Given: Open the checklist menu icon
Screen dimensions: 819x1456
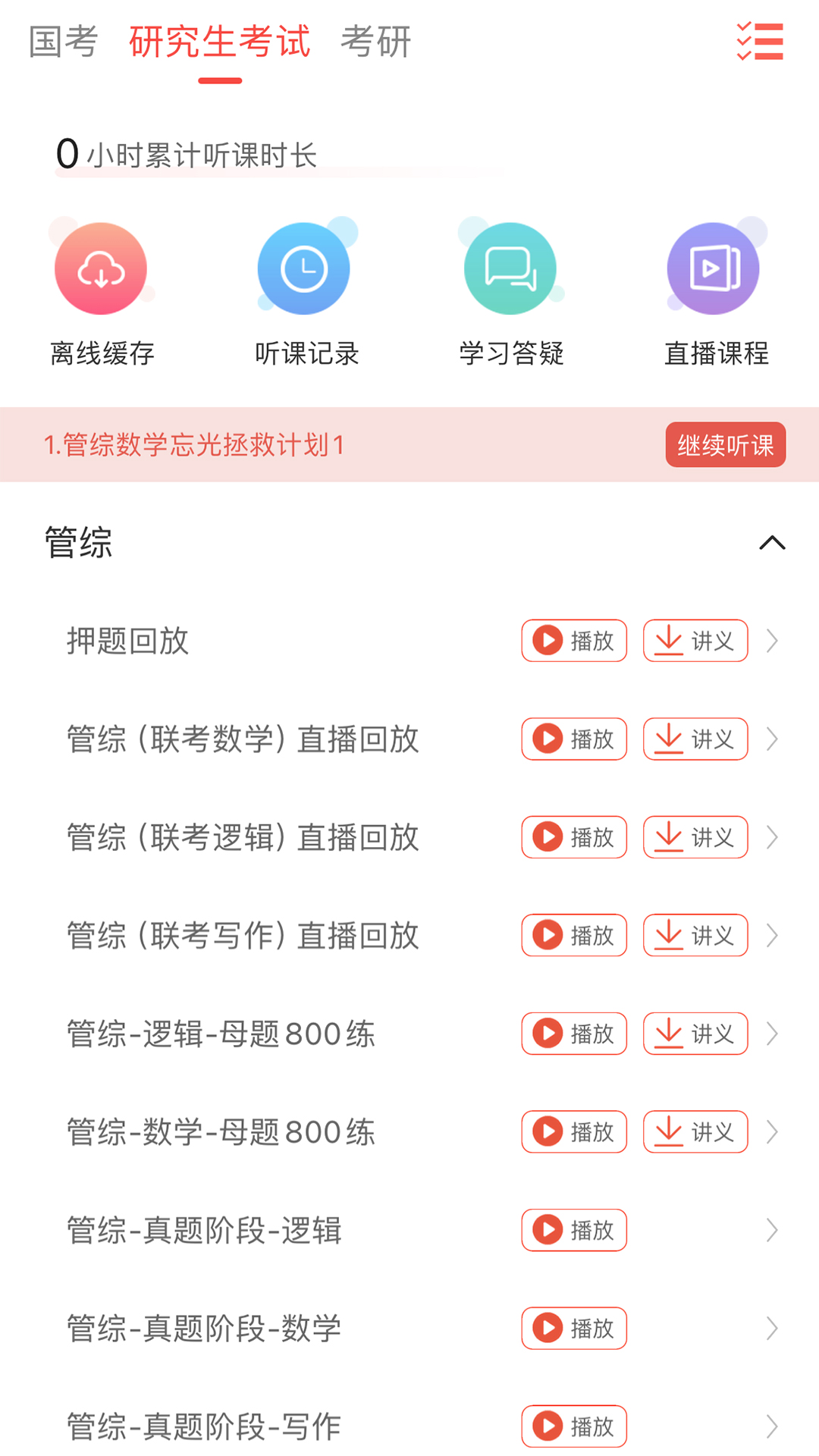Looking at the screenshot, I should coord(759,42).
